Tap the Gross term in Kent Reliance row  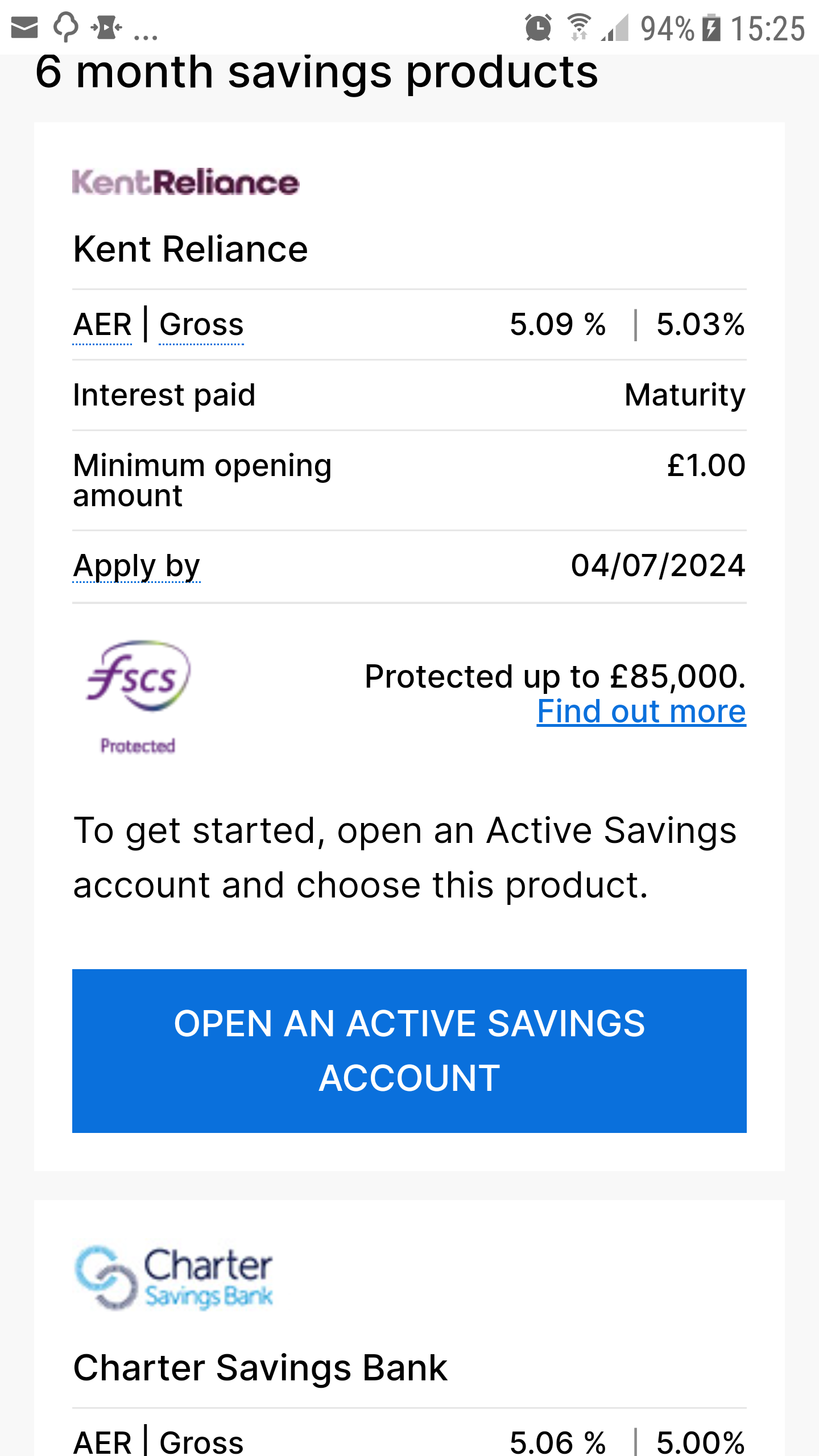pos(201,325)
